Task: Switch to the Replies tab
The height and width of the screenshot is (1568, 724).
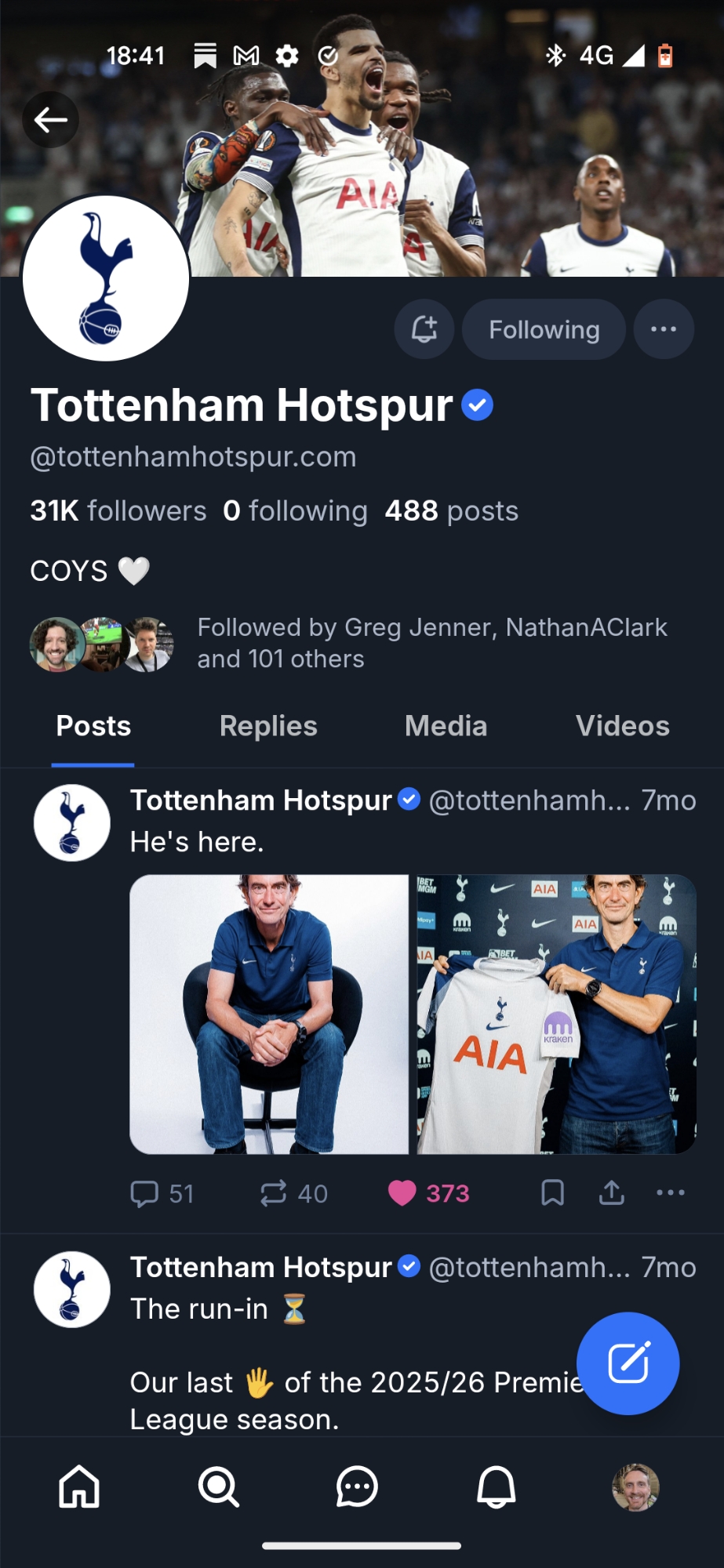Action: point(268,726)
